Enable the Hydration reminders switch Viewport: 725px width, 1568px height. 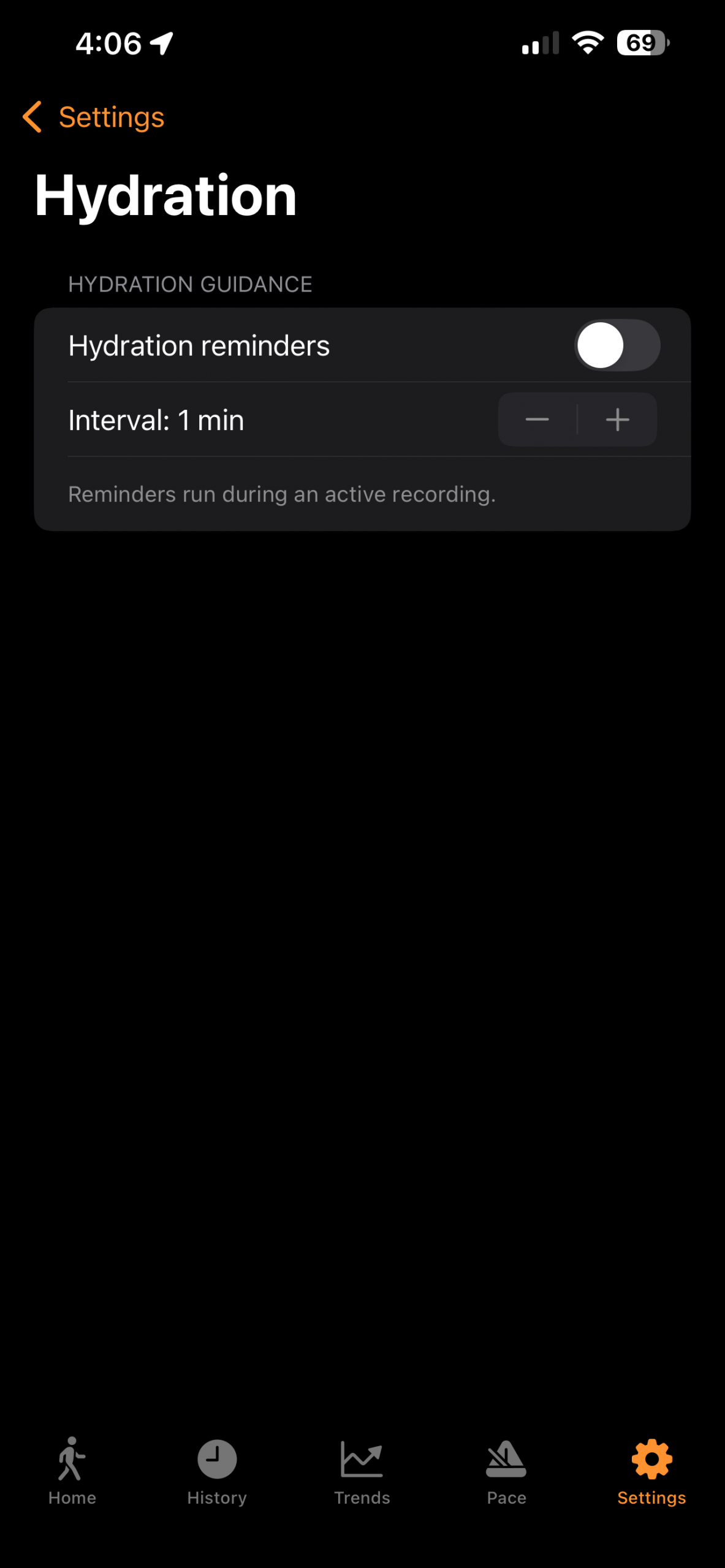coord(617,345)
